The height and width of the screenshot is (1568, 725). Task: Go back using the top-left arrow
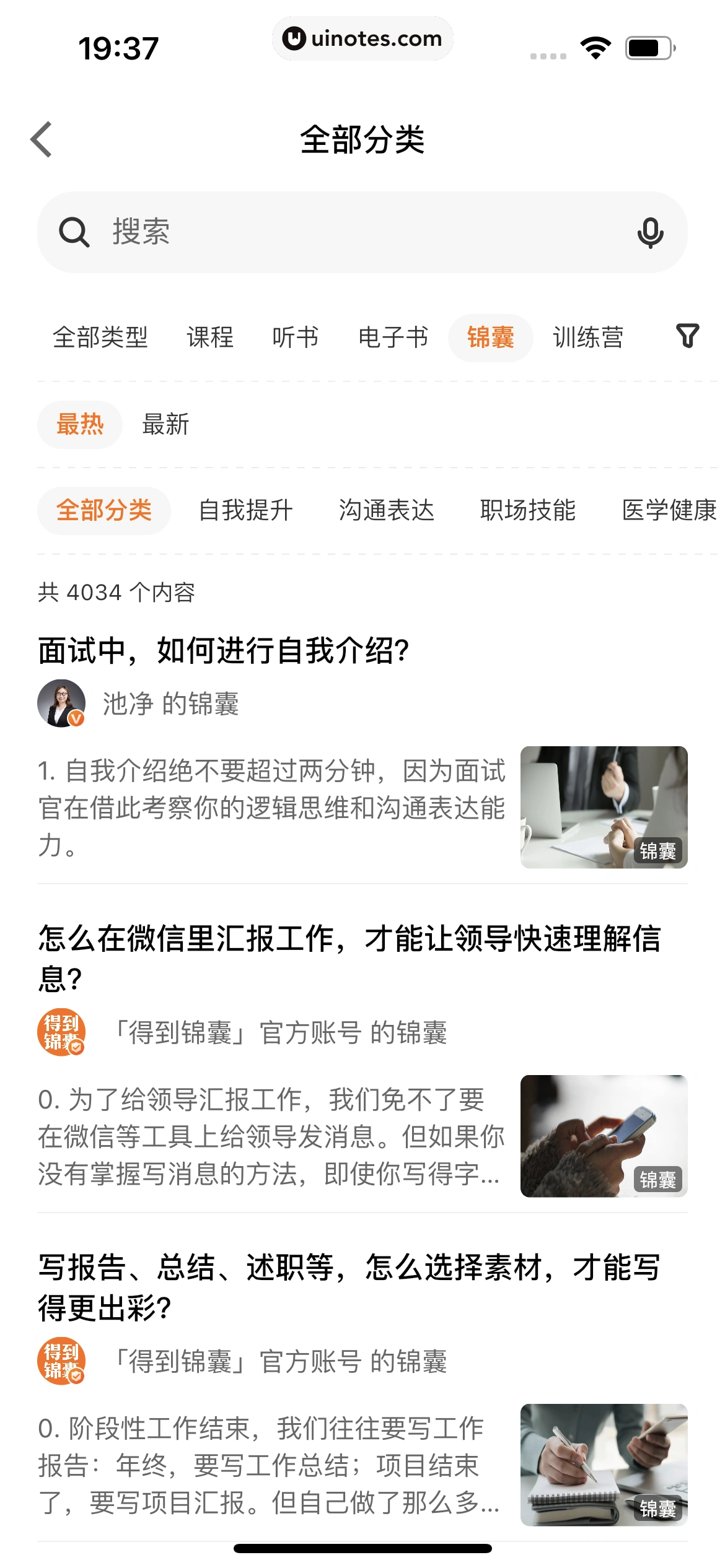(42, 139)
